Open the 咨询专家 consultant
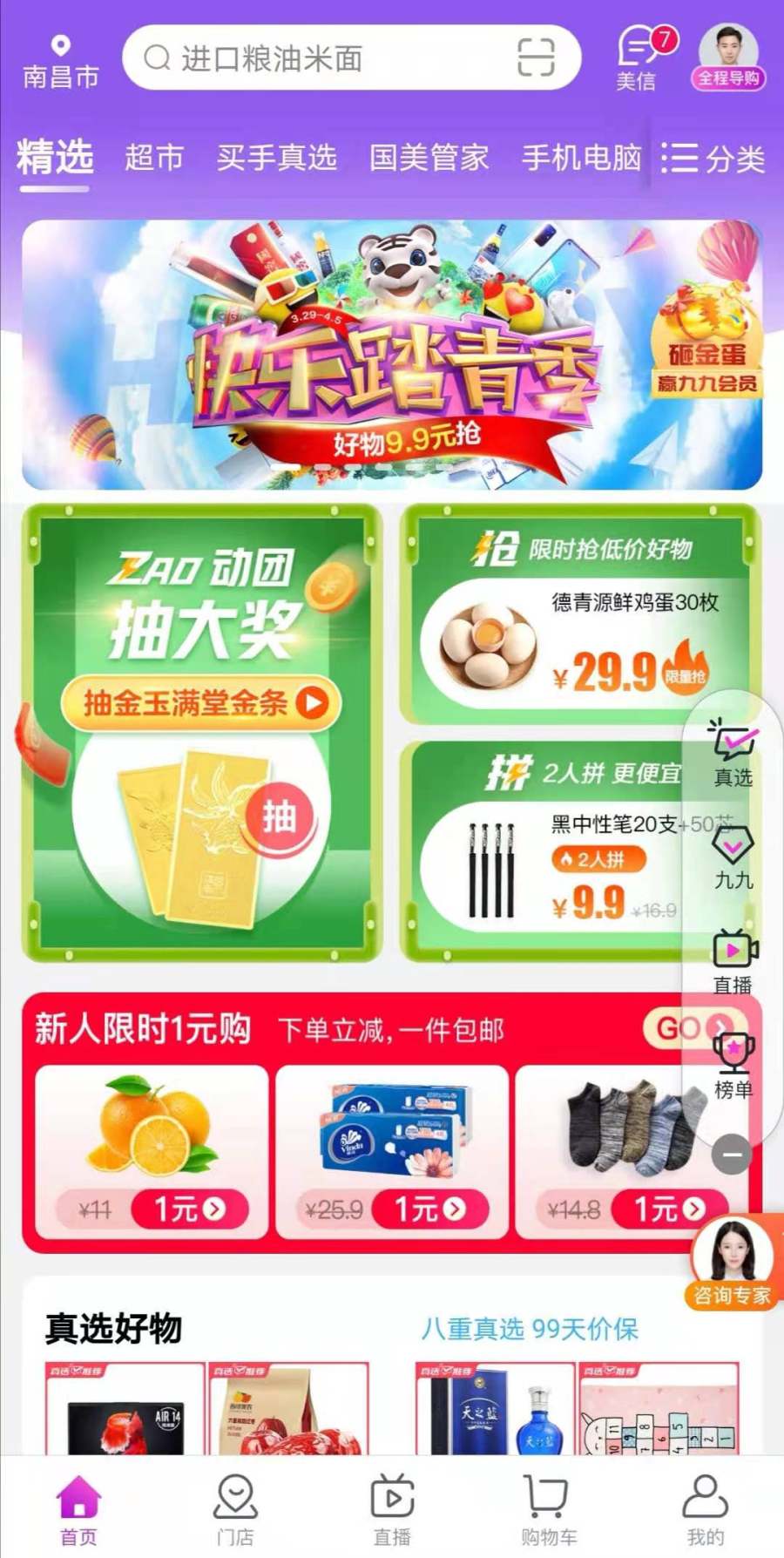 (733, 1263)
